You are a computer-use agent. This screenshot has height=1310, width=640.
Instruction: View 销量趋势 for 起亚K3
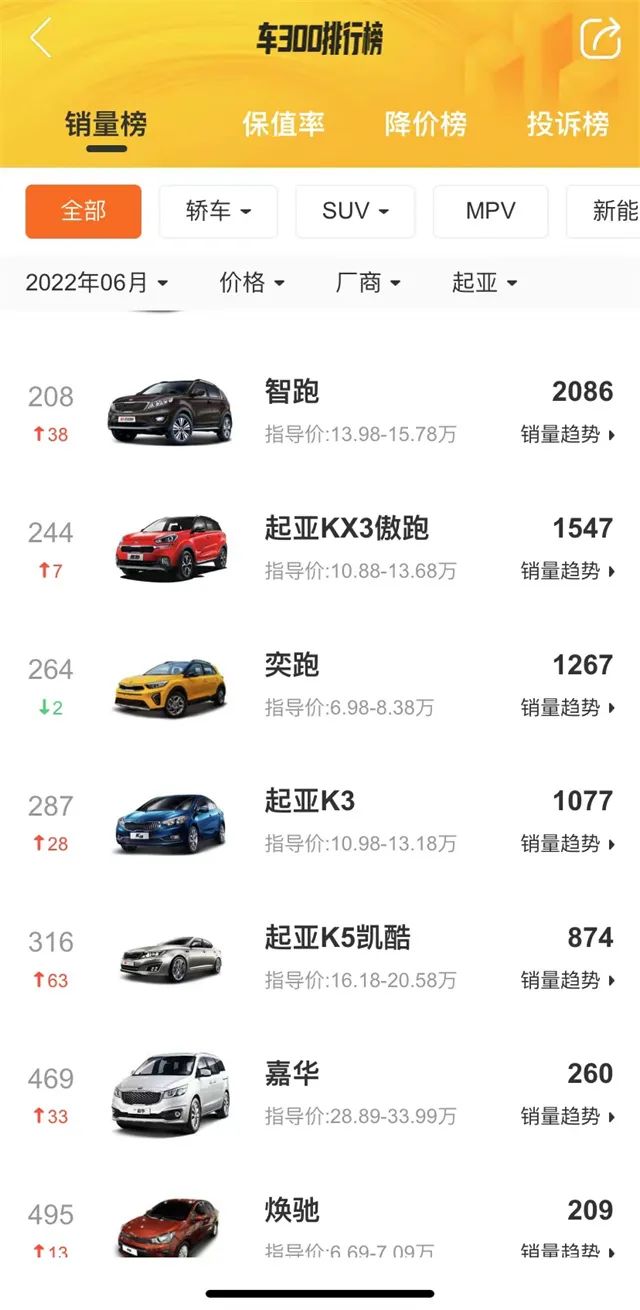567,844
